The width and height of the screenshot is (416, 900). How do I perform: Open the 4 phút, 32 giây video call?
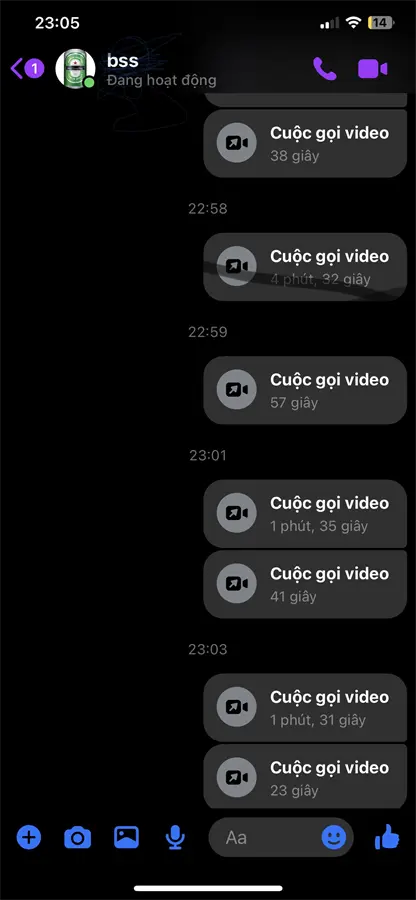[305, 267]
